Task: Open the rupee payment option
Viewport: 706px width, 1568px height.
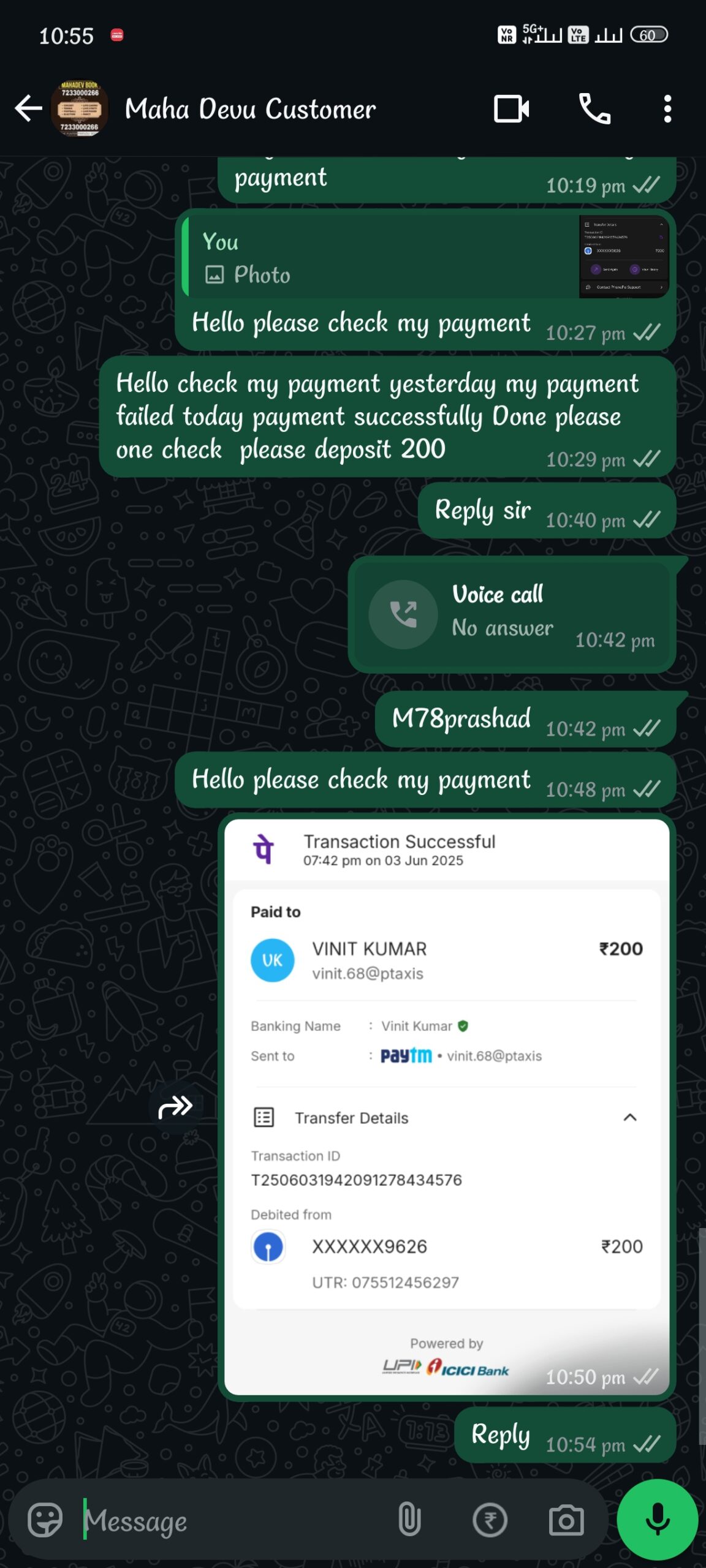Action: pyautogui.click(x=490, y=1520)
